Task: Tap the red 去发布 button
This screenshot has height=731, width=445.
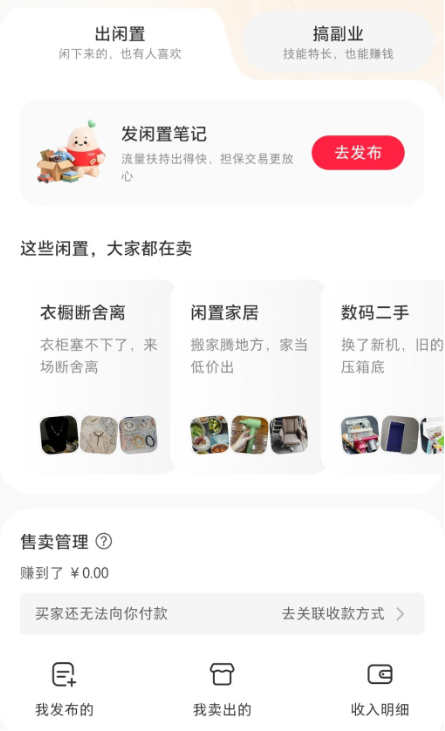Action: pyautogui.click(x=358, y=152)
